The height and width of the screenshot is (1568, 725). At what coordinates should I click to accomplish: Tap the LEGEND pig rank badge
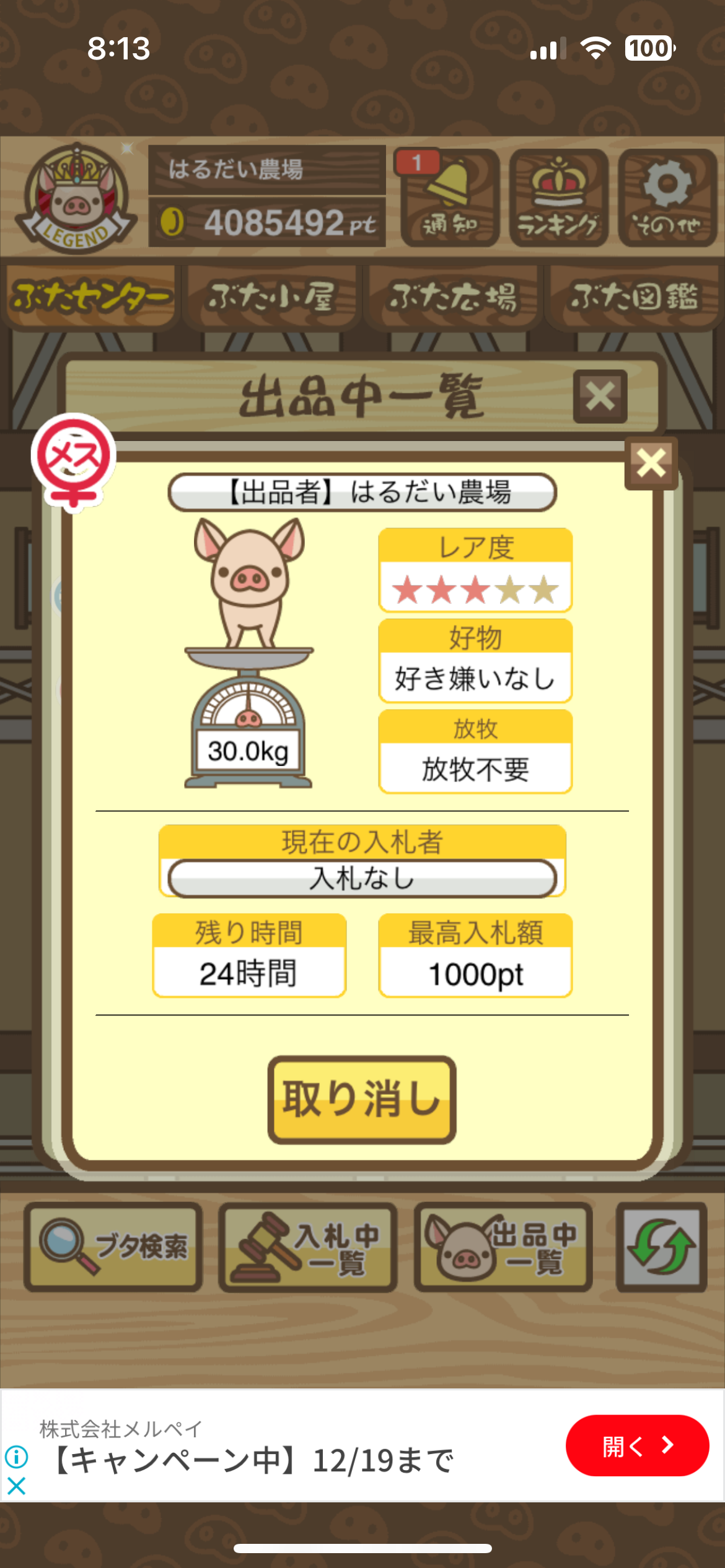[76, 198]
